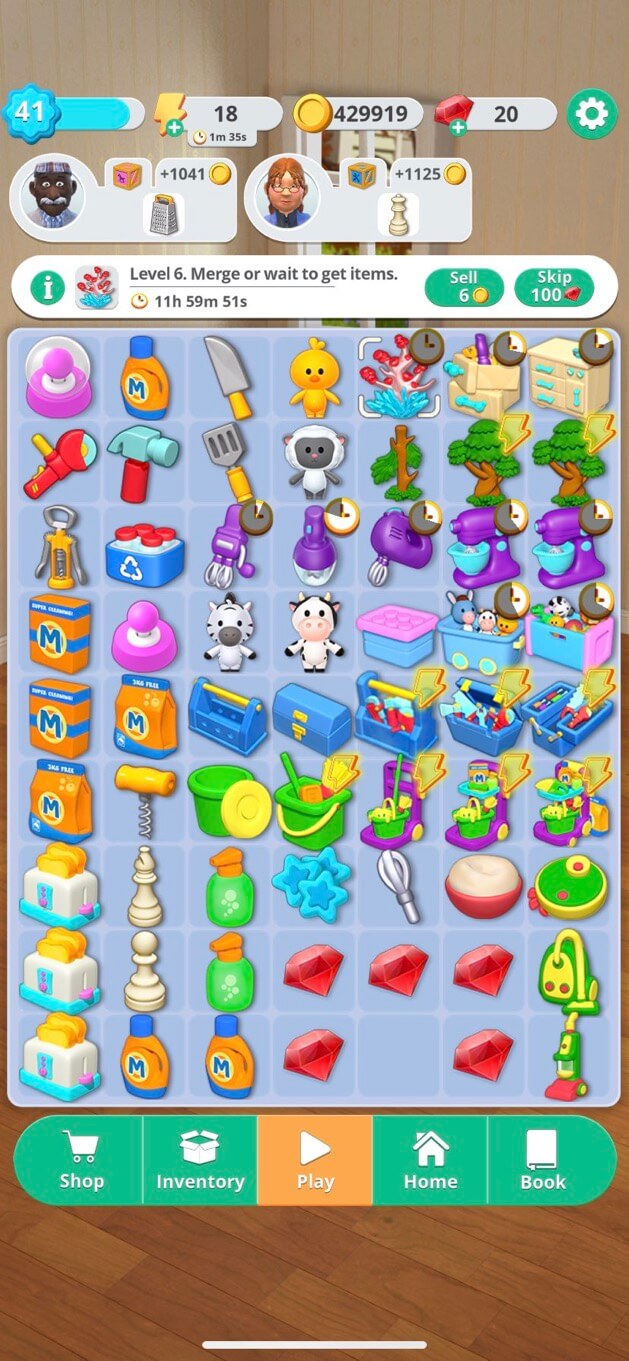The width and height of the screenshot is (629, 1361).
Task: Select the cow plush item
Action: (x=315, y=632)
